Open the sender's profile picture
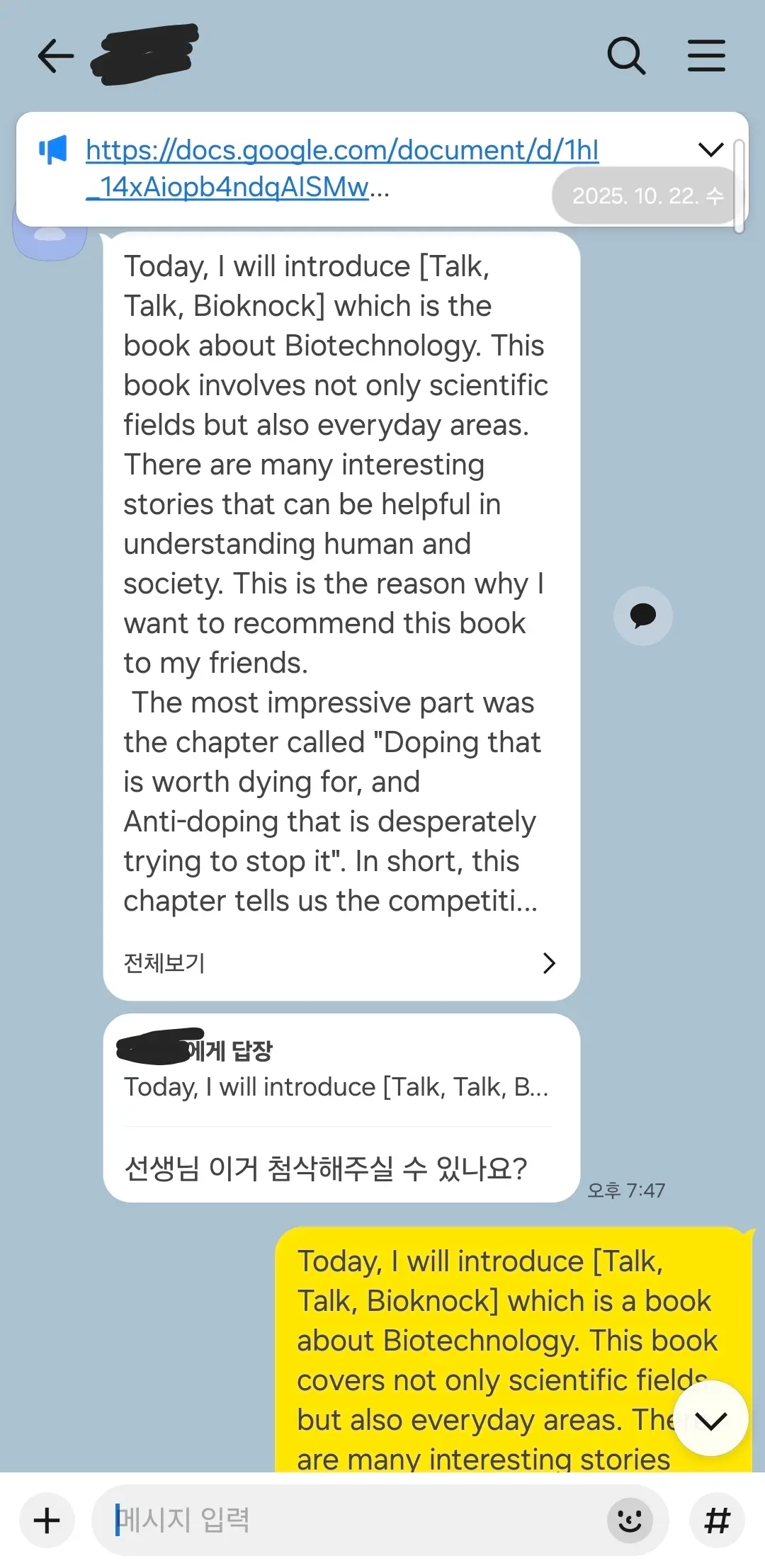This screenshot has width=765, height=1568. (50, 237)
